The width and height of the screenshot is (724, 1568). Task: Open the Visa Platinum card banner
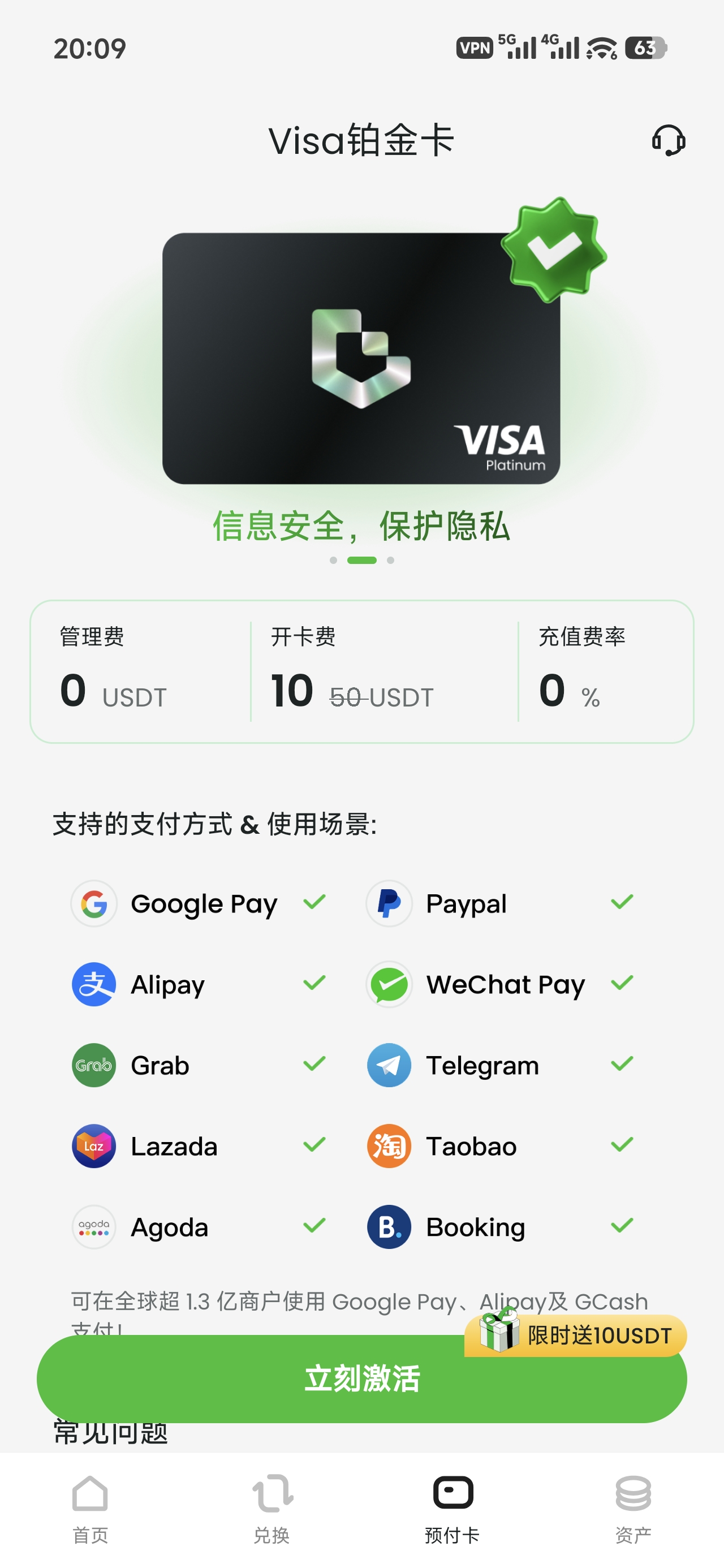pyautogui.click(x=360, y=359)
